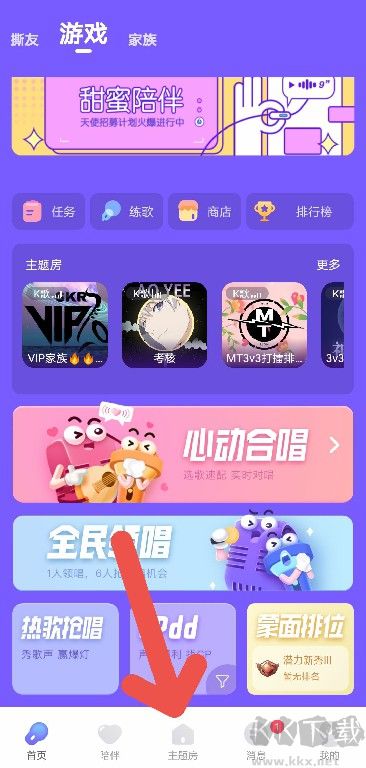Open the VIP家族 room
This screenshot has height=768, width=366.
click(x=65, y=325)
